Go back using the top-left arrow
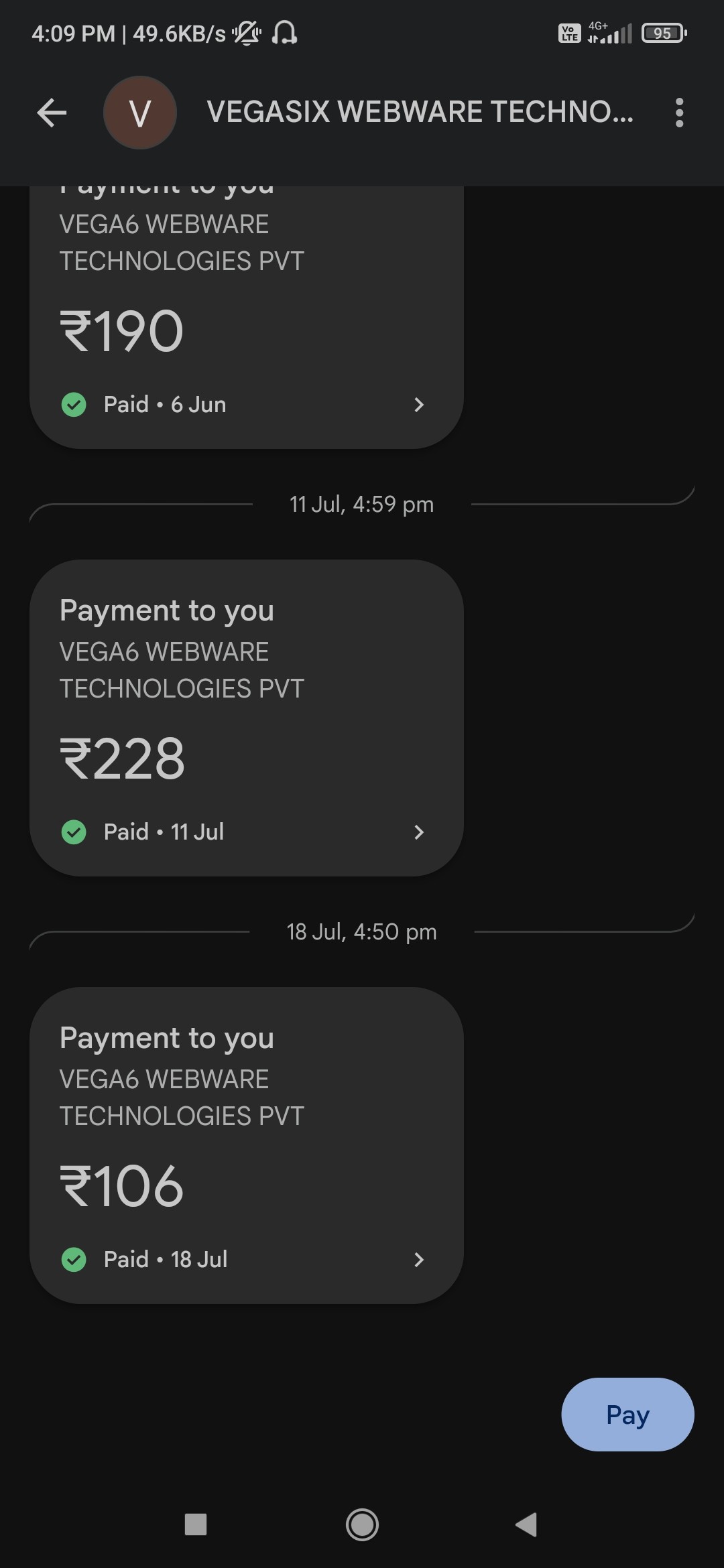 tap(52, 113)
